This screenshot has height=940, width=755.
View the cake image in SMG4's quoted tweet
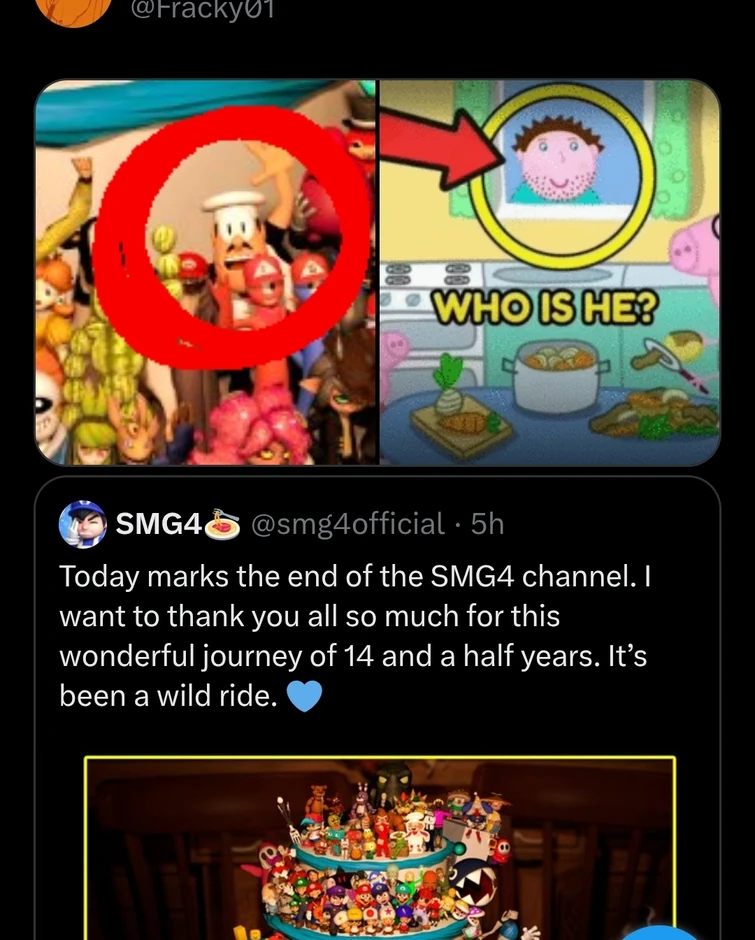378,848
